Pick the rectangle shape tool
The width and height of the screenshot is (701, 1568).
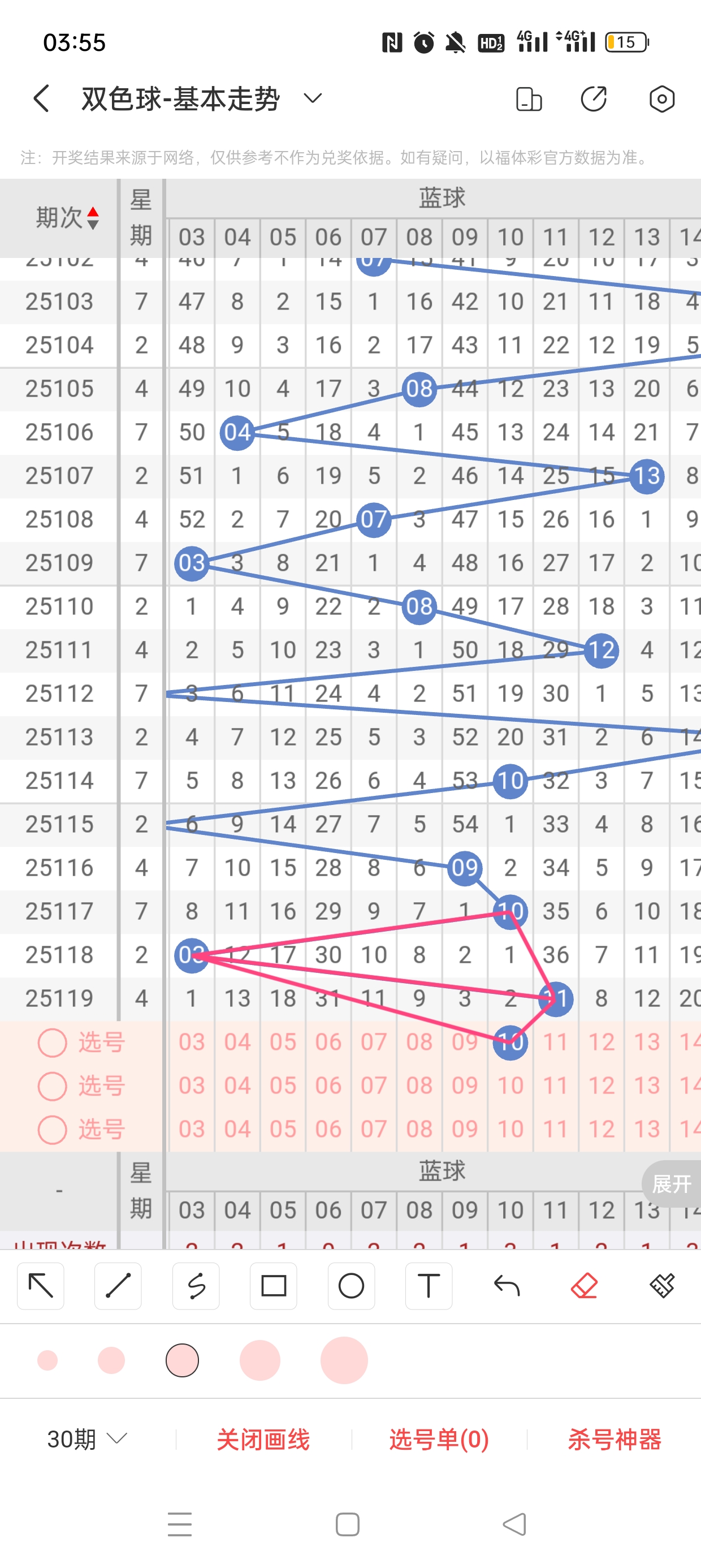(x=273, y=1286)
